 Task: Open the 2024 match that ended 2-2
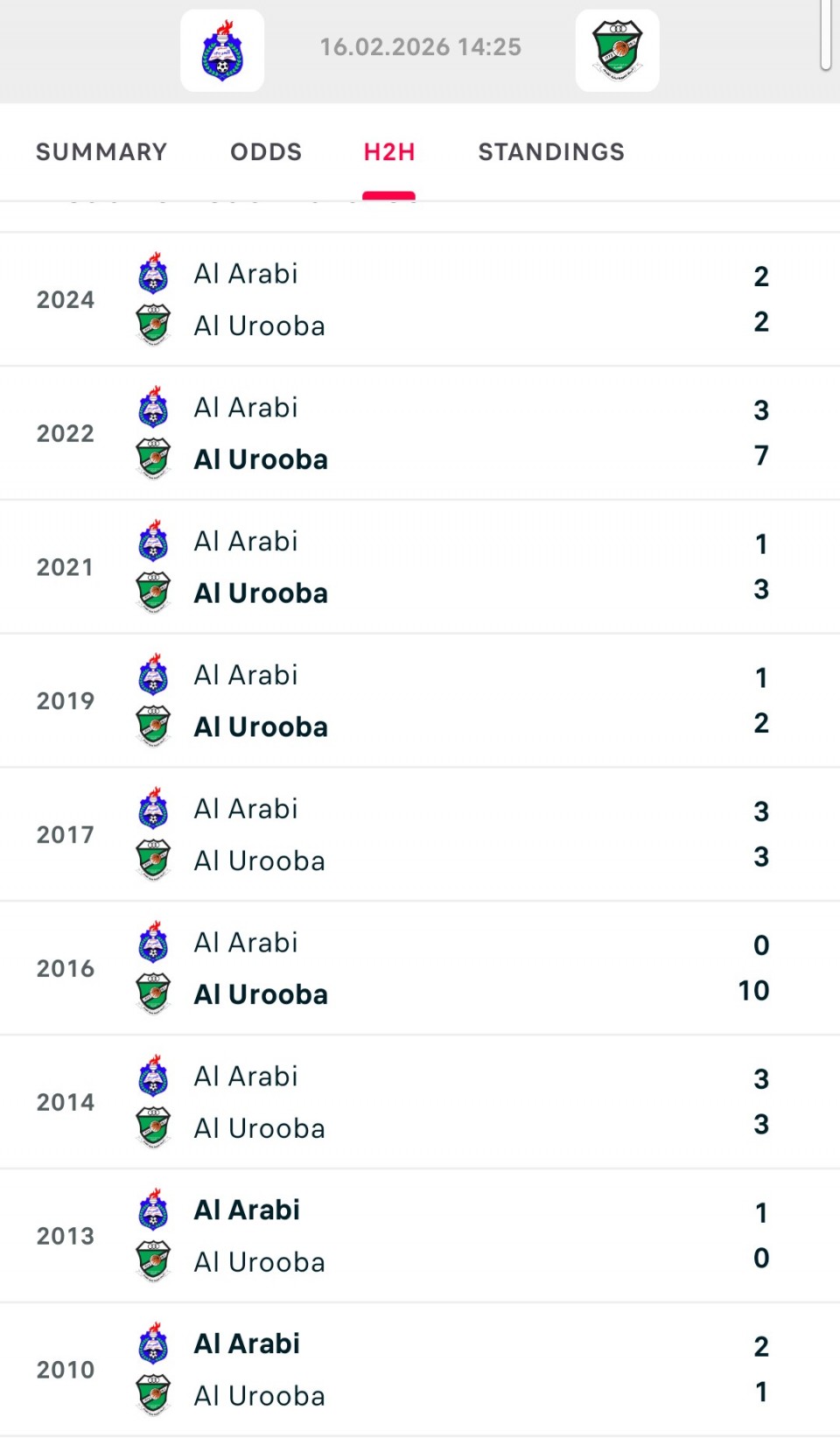coord(420,299)
